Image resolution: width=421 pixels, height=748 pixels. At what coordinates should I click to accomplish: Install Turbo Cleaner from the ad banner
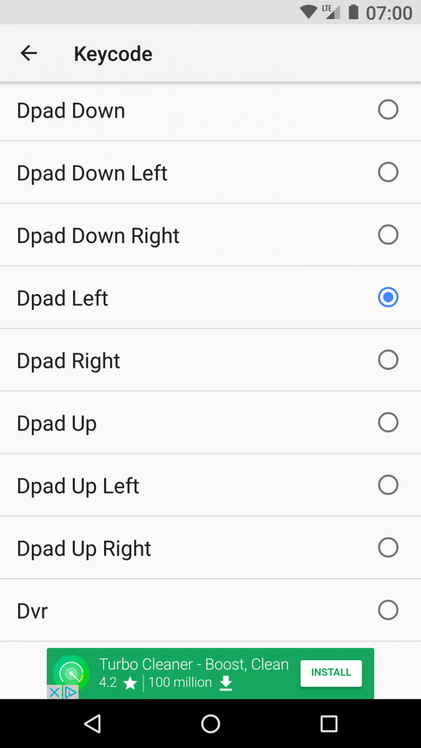click(331, 673)
